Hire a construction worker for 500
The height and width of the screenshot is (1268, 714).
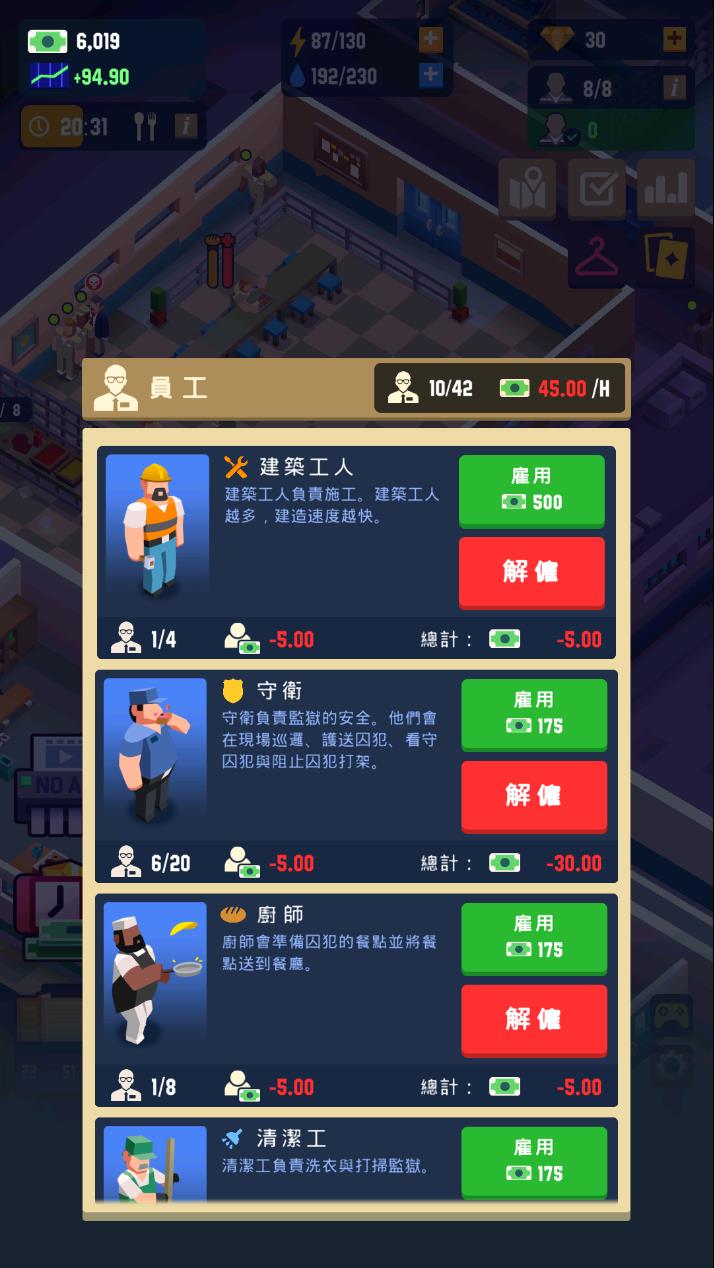pyautogui.click(x=531, y=490)
